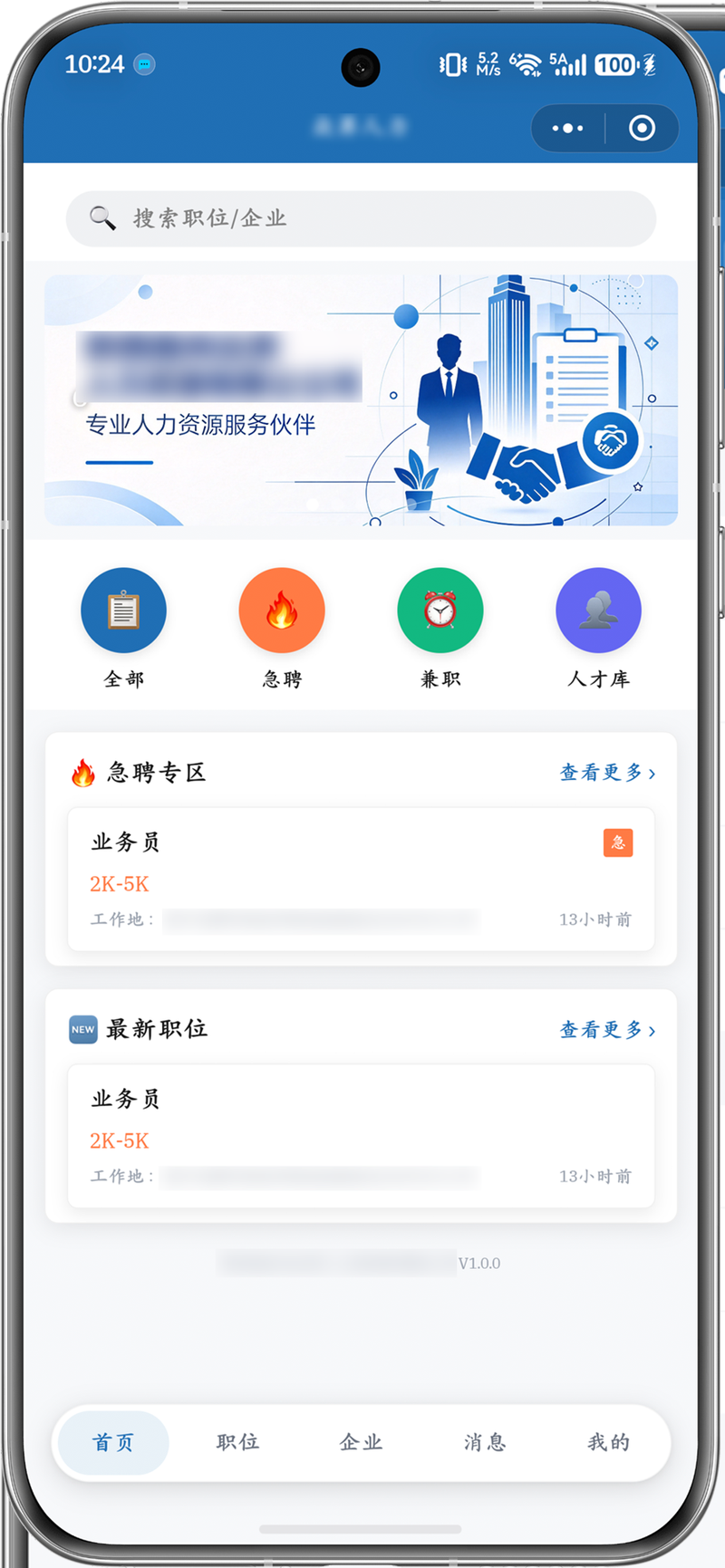This screenshot has height=1568, width=725.
Task: Tap 查看更多 in the 最新职位 section
Action: pos(607,1030)
